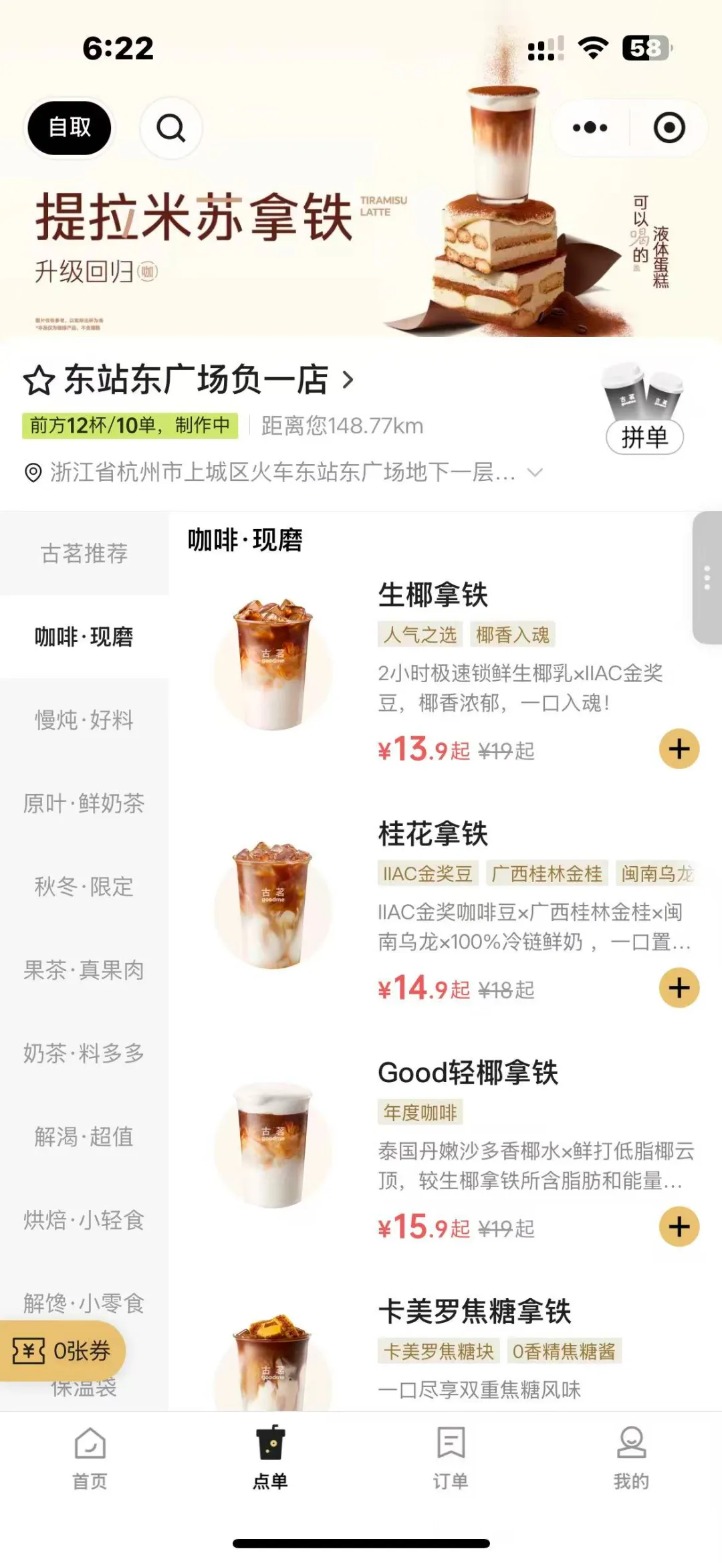
Task: Tap the mini-program more options dots
Action: [590, 128]
